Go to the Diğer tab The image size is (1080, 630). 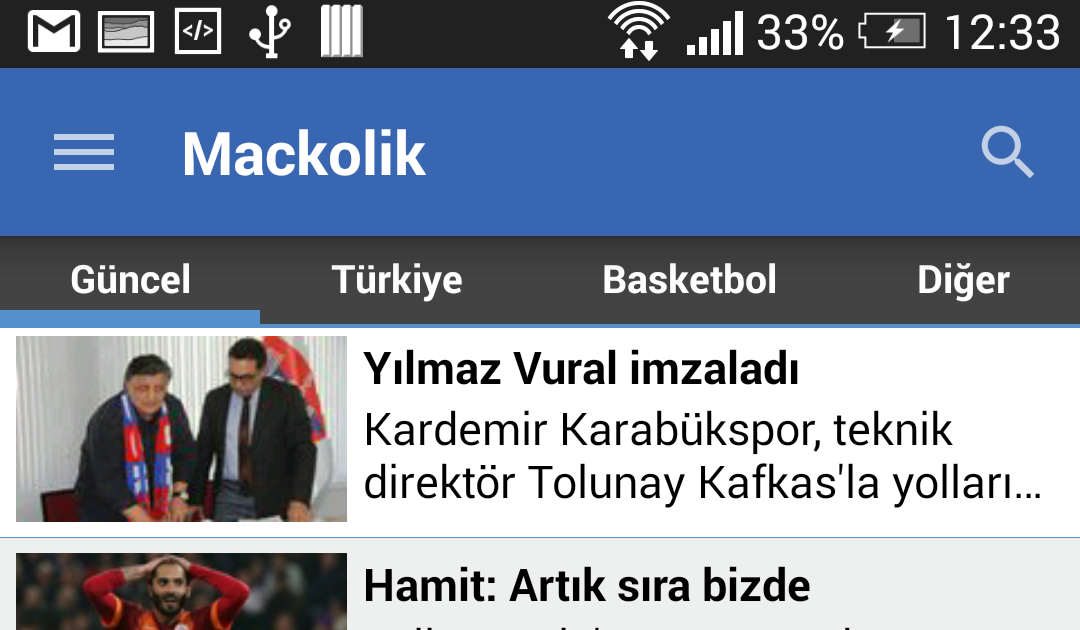pos(963,280)
